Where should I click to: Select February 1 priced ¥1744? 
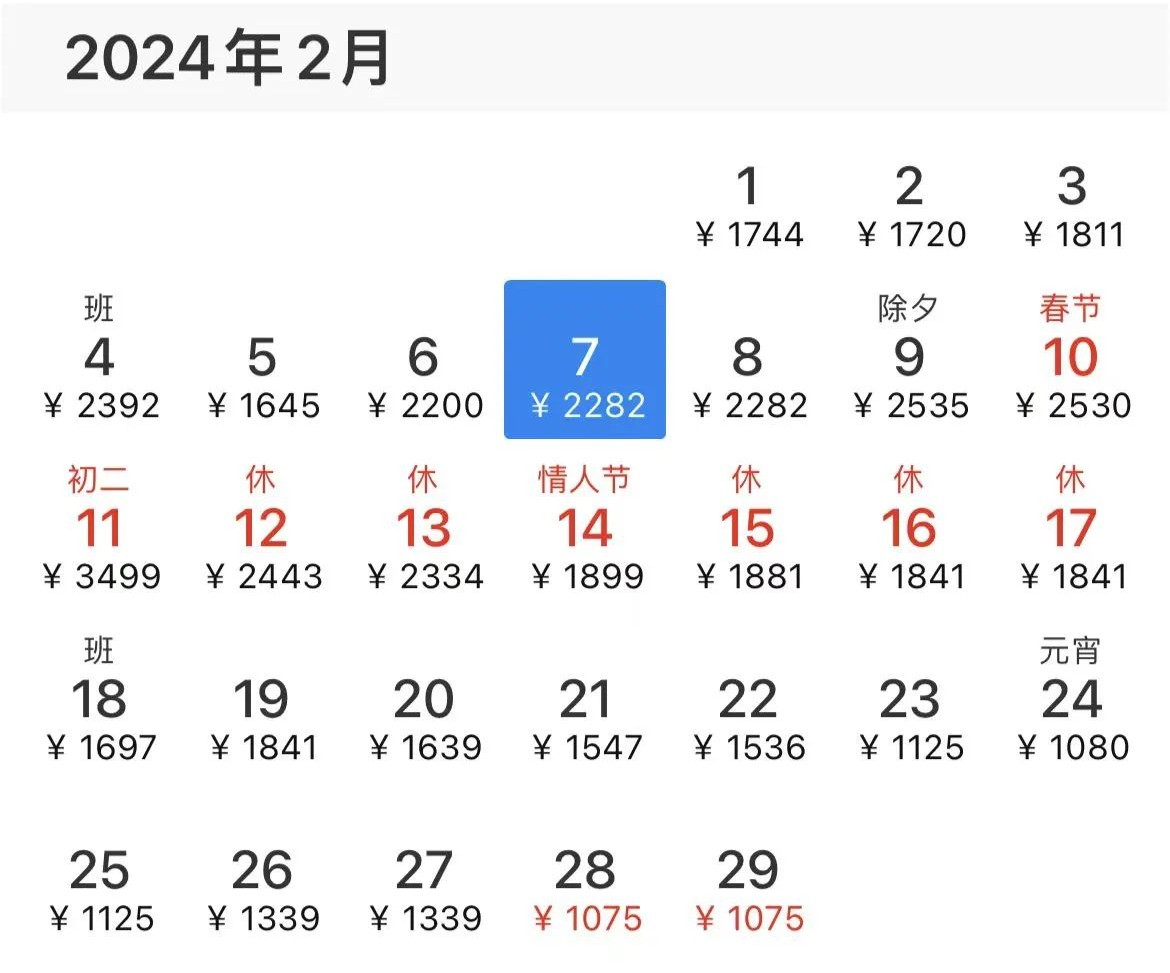point(748,207)
